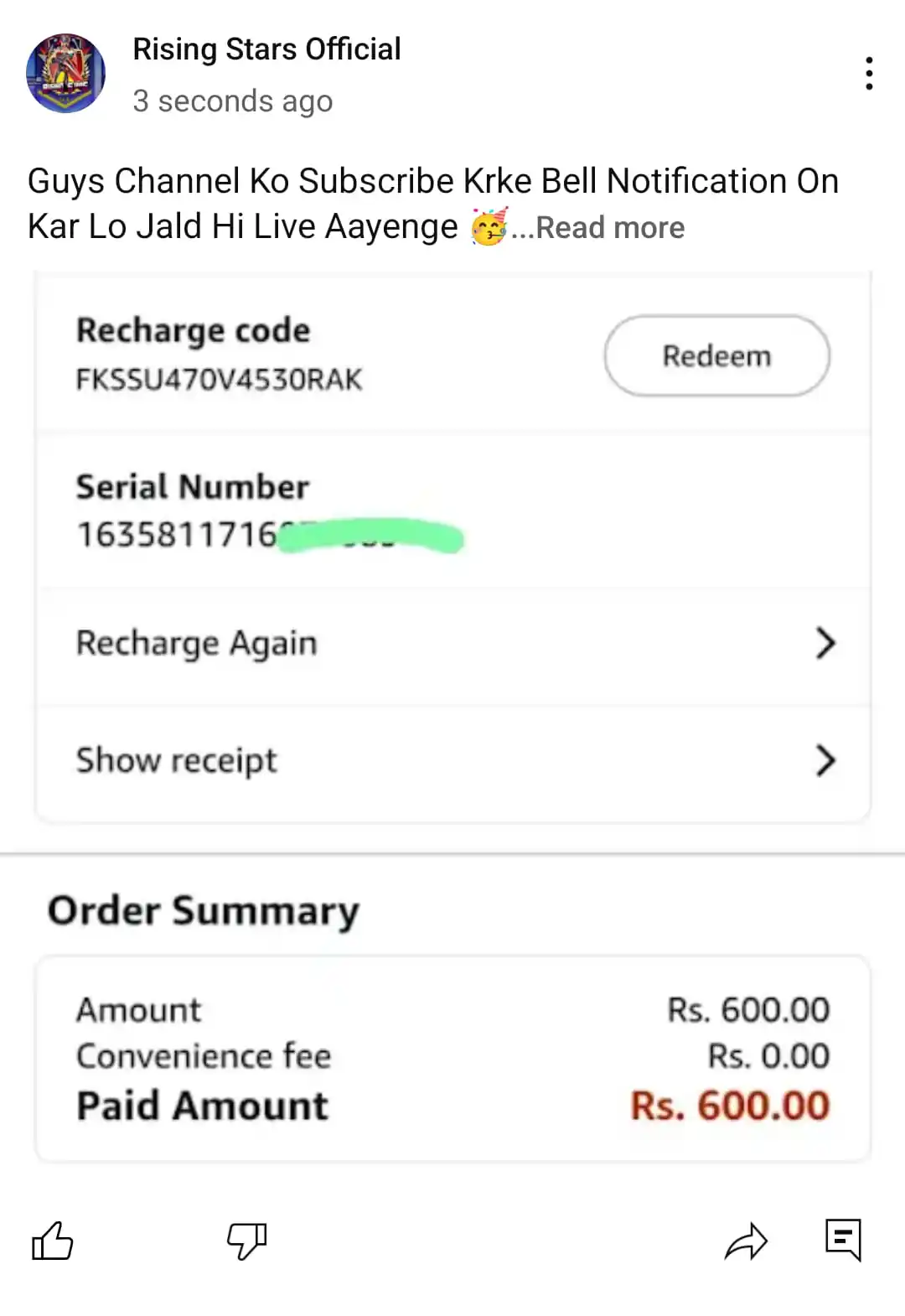Open the post's three-dot overflow menu

tap(869, 74)
